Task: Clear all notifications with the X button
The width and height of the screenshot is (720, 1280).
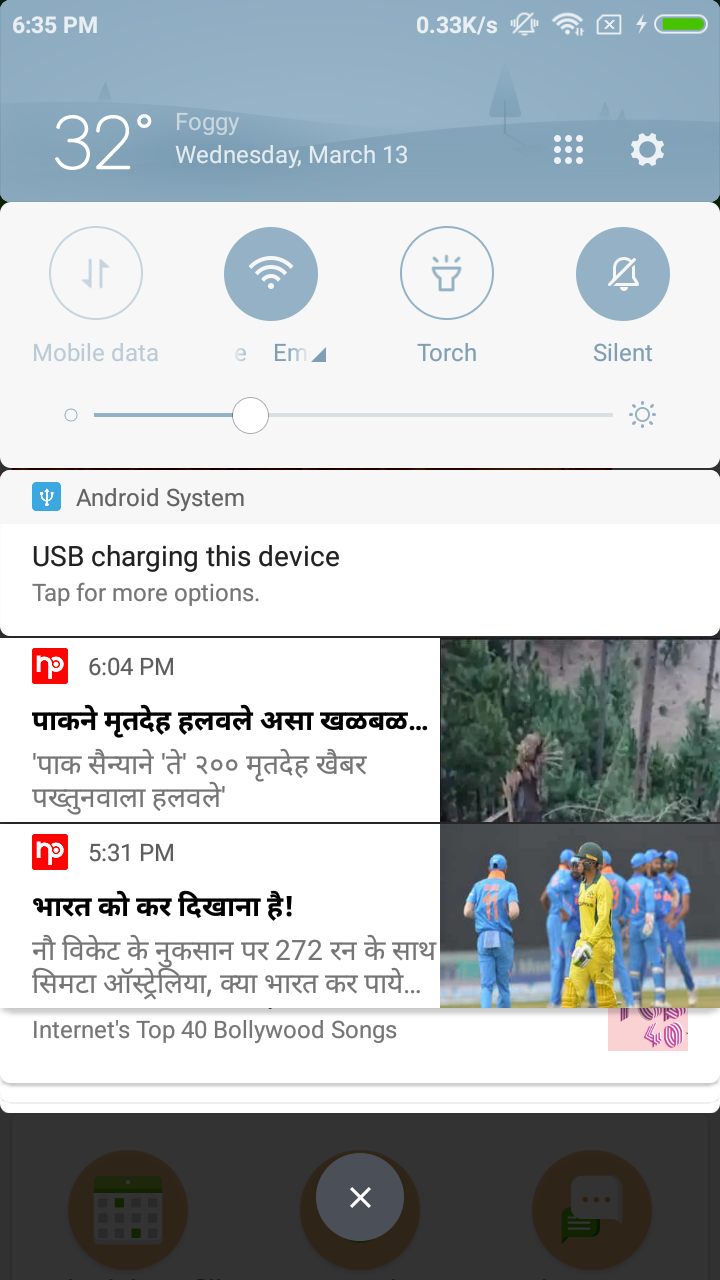Action: tap(360, 1197)
